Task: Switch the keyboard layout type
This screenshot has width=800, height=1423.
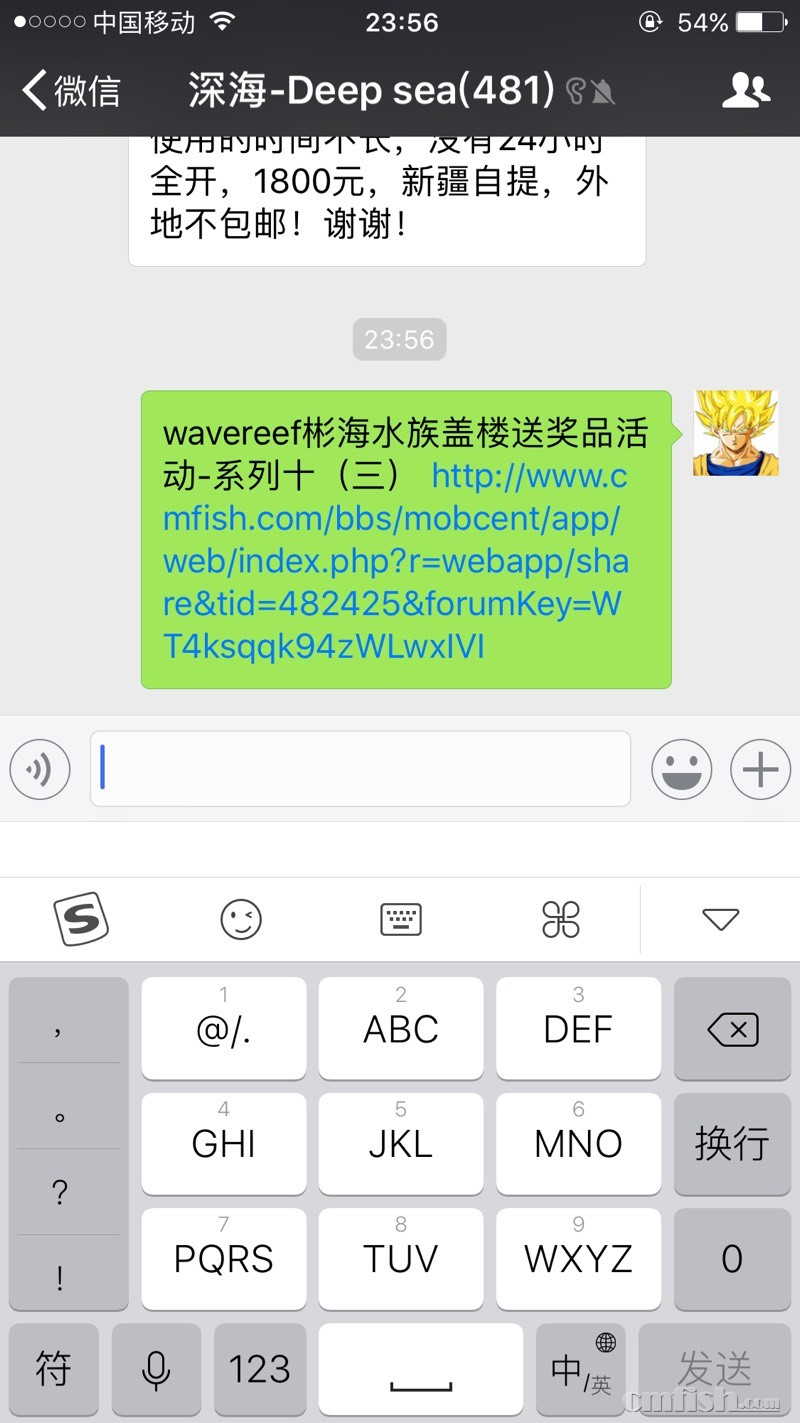Action: (x=401, y=919)
